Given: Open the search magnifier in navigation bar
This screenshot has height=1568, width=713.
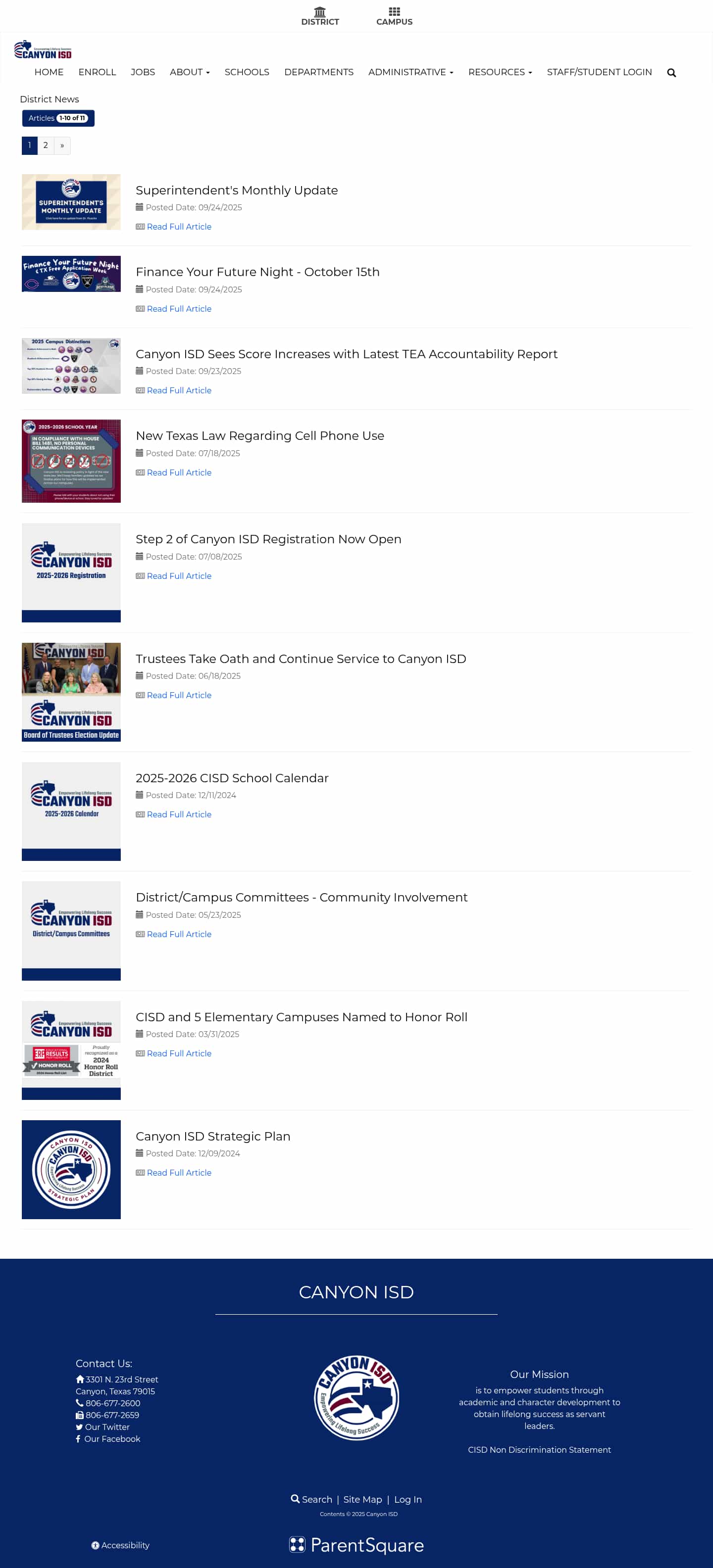Looking at the screenshot, I should pos(671,72).
